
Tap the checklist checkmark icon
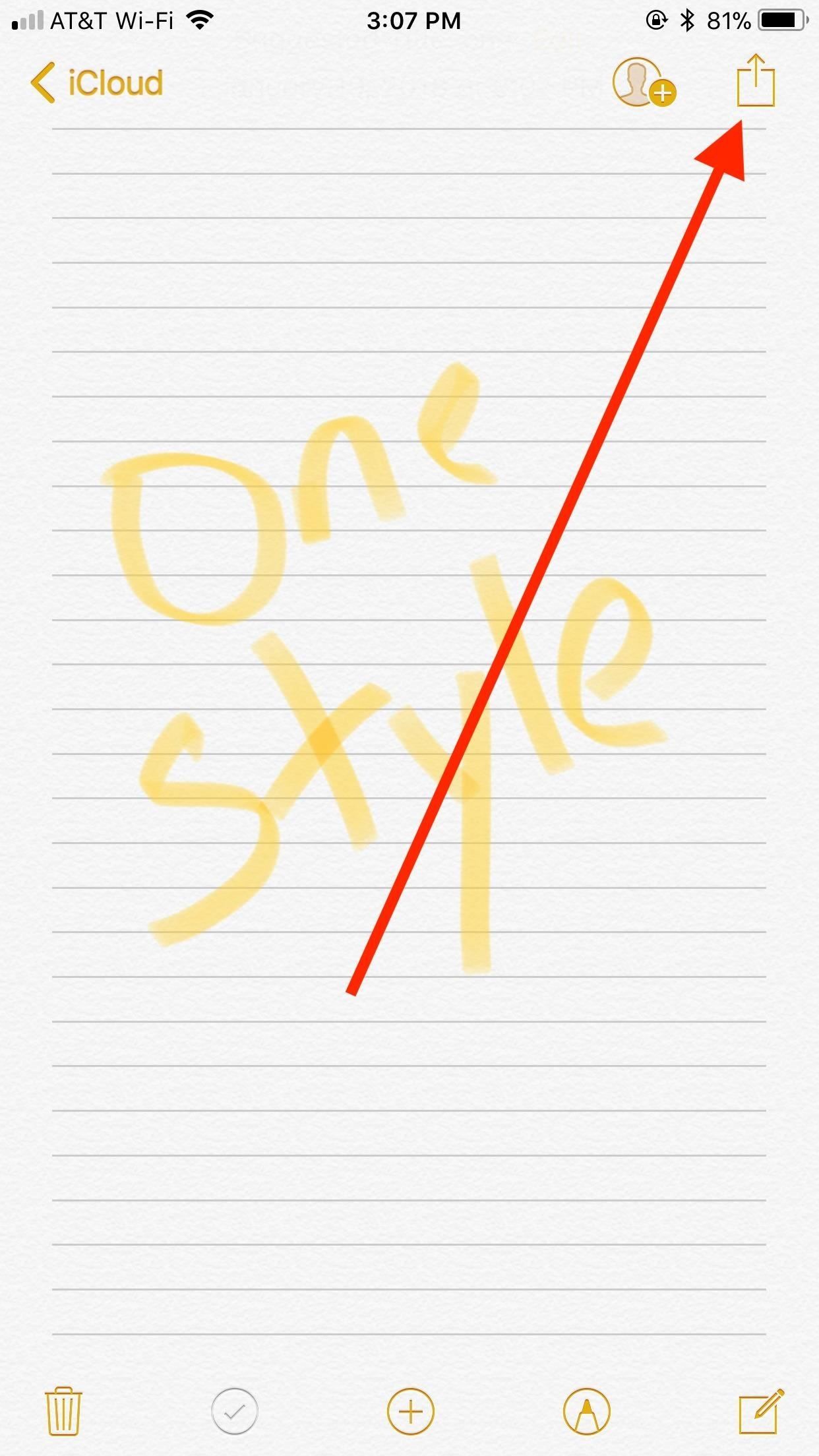pyautogui.click(x=235, y=1411)
